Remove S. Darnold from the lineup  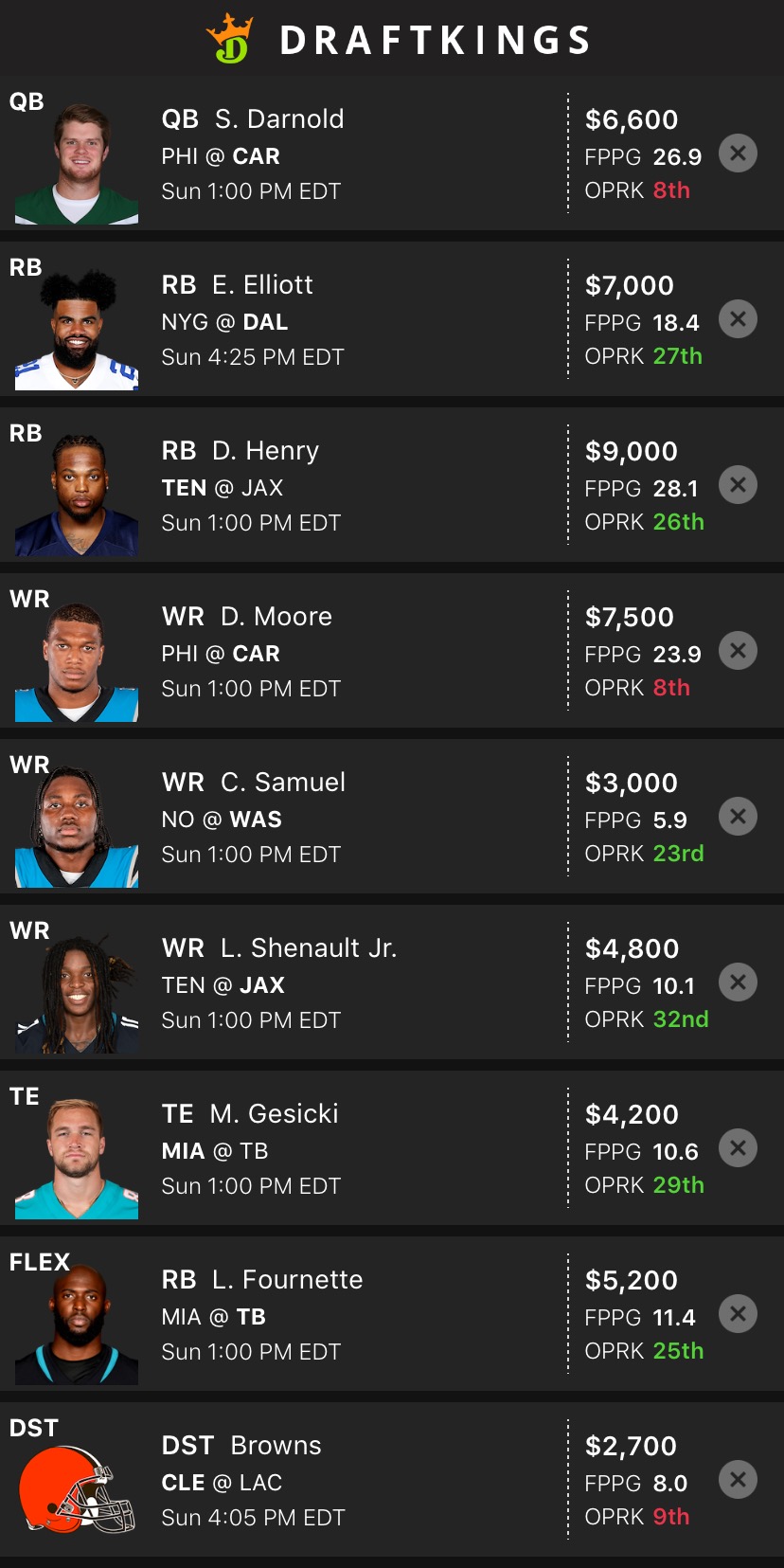click(738, 153)
